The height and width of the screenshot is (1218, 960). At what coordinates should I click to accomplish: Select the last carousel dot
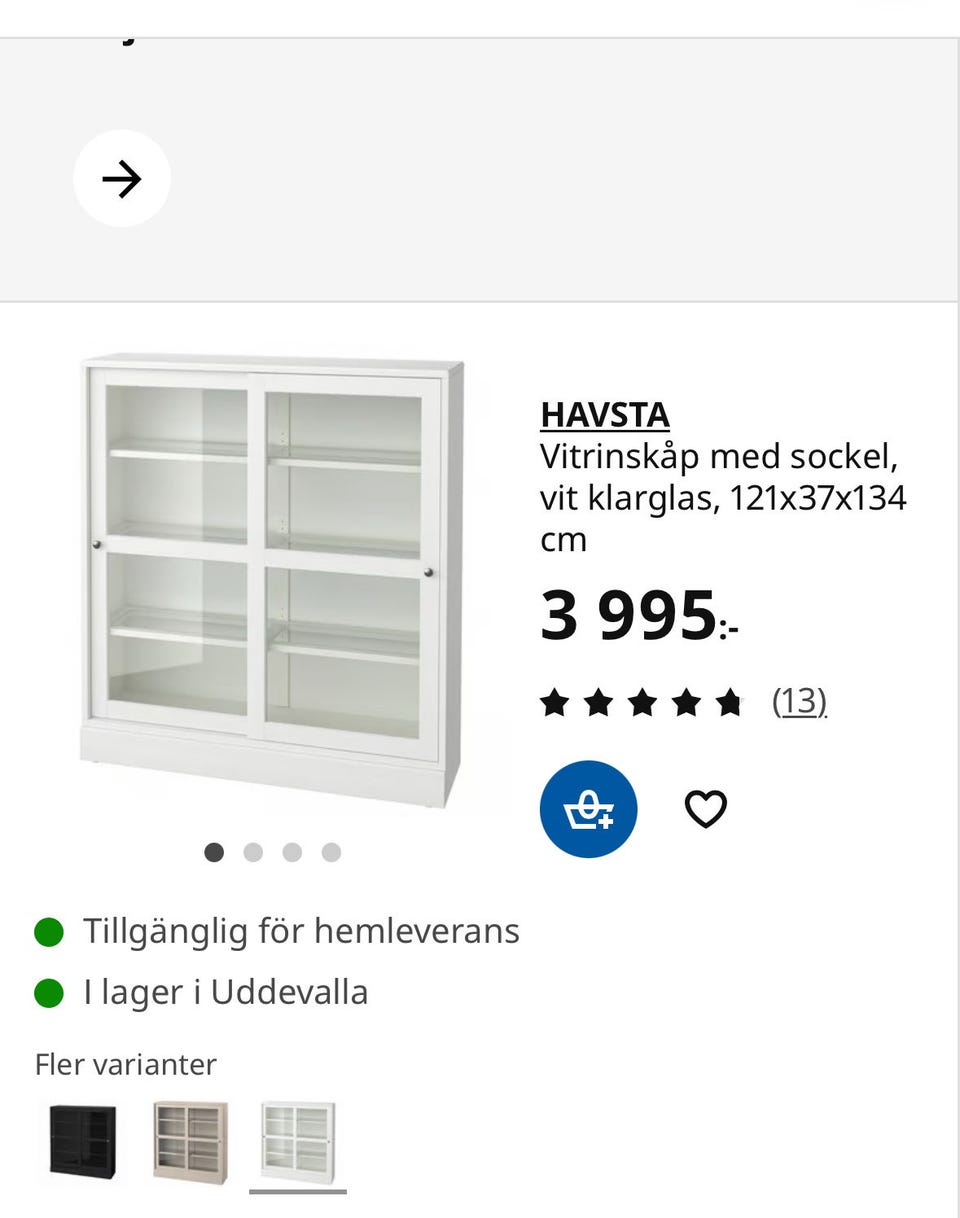coord(331,852)
